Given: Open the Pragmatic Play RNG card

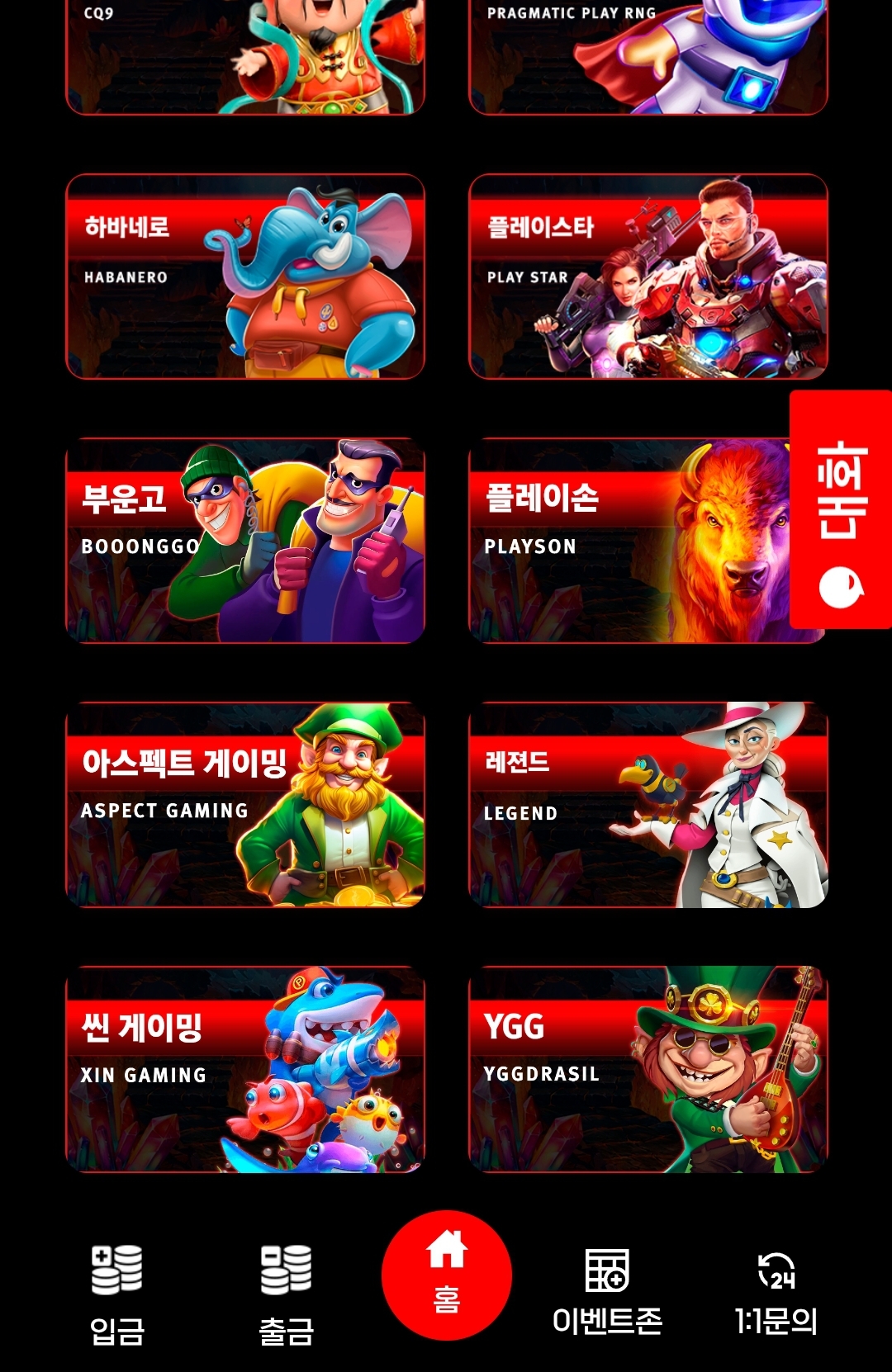Looking at the screenshot, I should click(648, 58).
